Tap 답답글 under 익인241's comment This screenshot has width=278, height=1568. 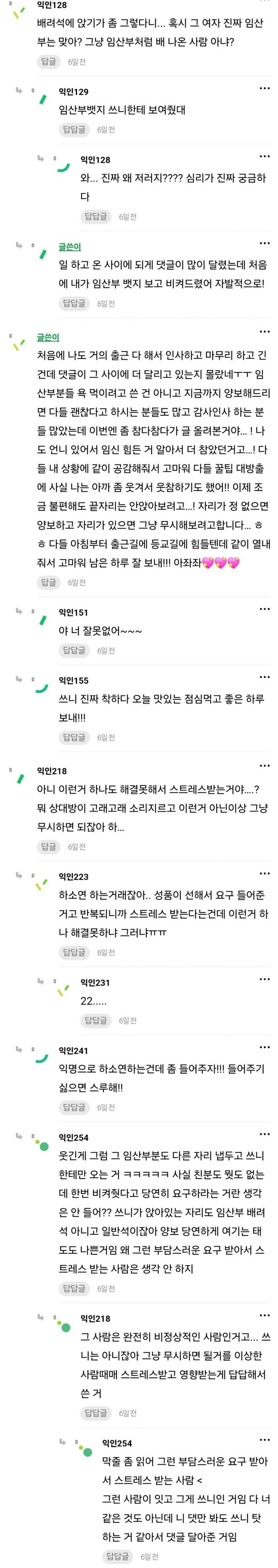coord(74,1107)
